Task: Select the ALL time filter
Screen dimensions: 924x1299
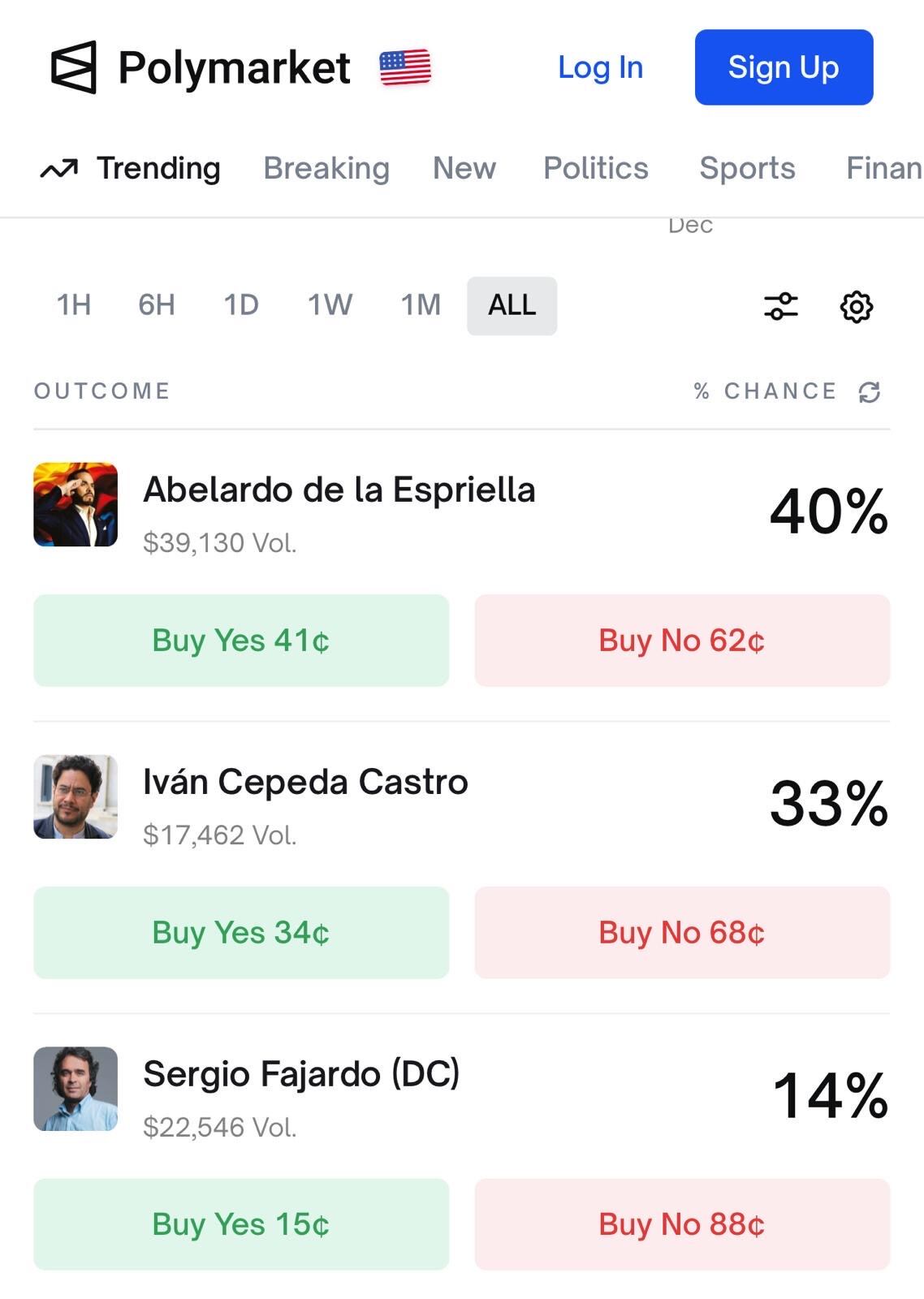Action: pos(512,306)
